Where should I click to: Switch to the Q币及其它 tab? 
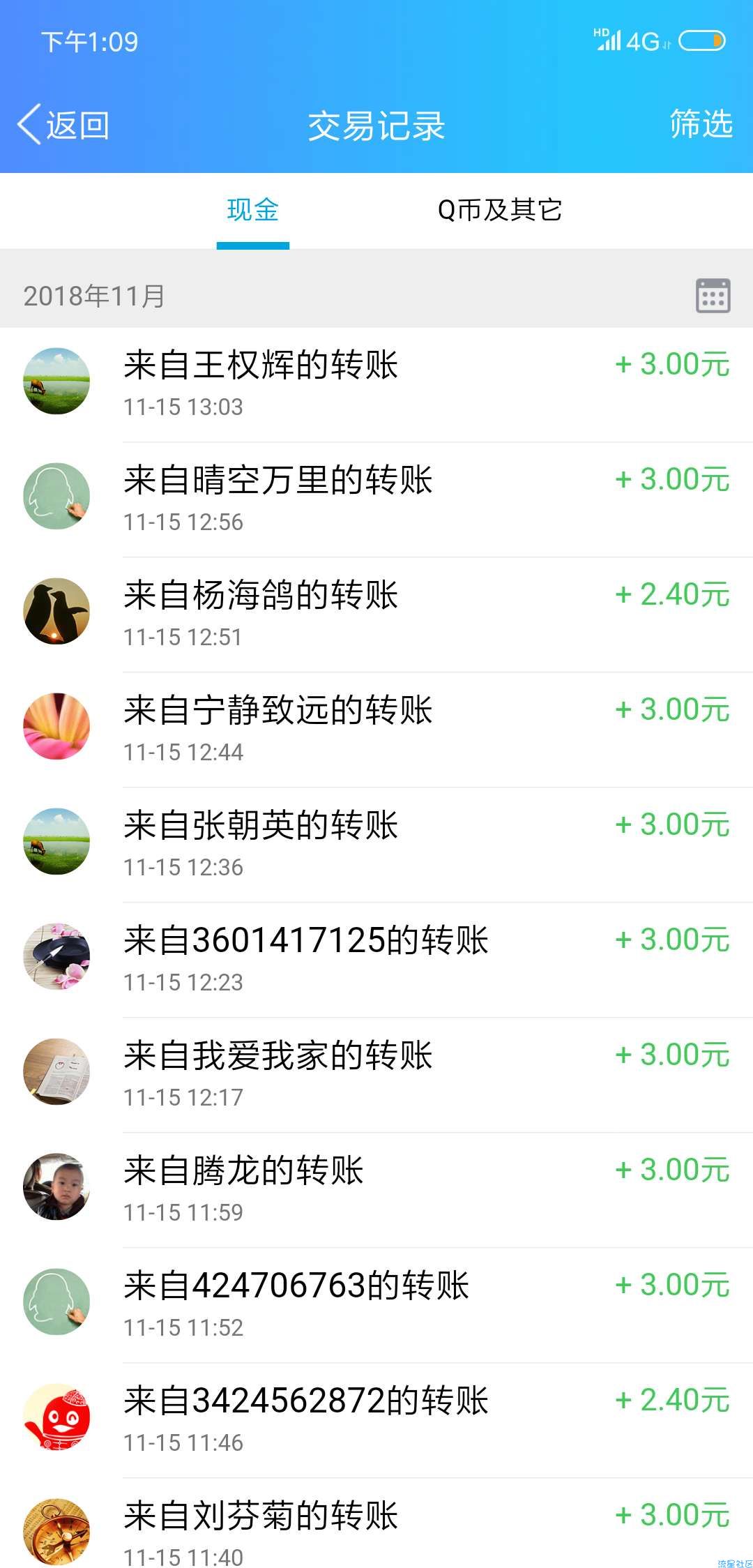(499, 210)
